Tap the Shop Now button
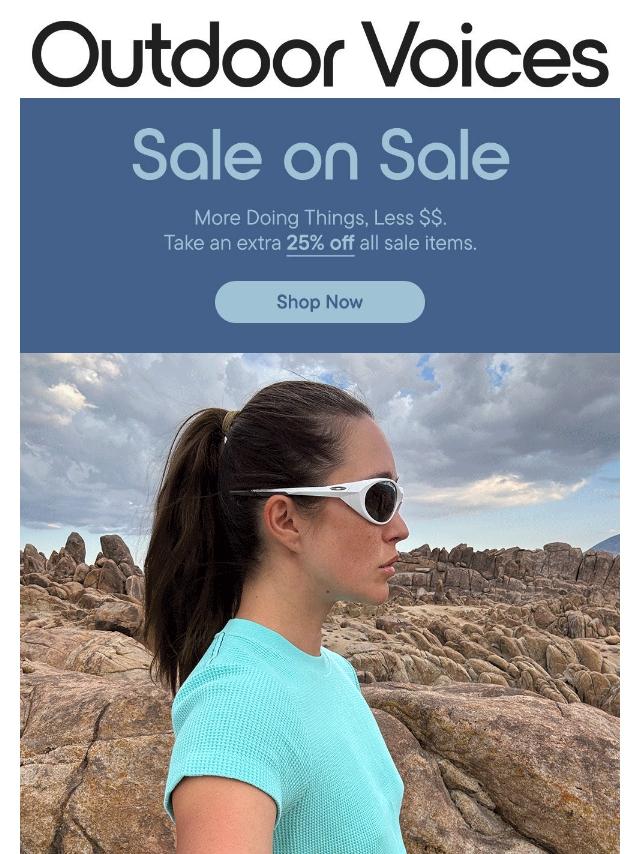 pos(320,302)
